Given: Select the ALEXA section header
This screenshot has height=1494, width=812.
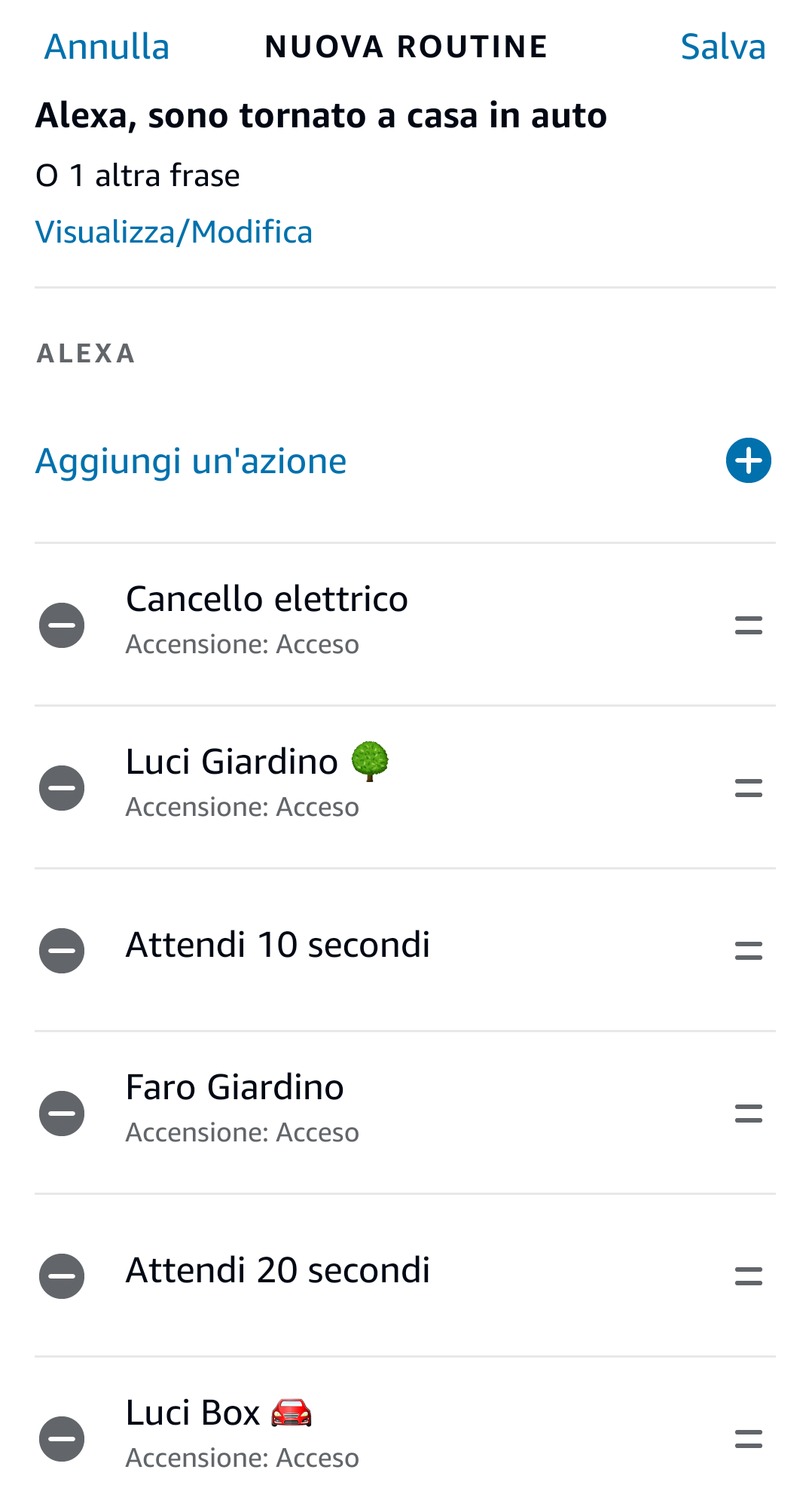Looking at the screenshot, I should click(85, 353).
